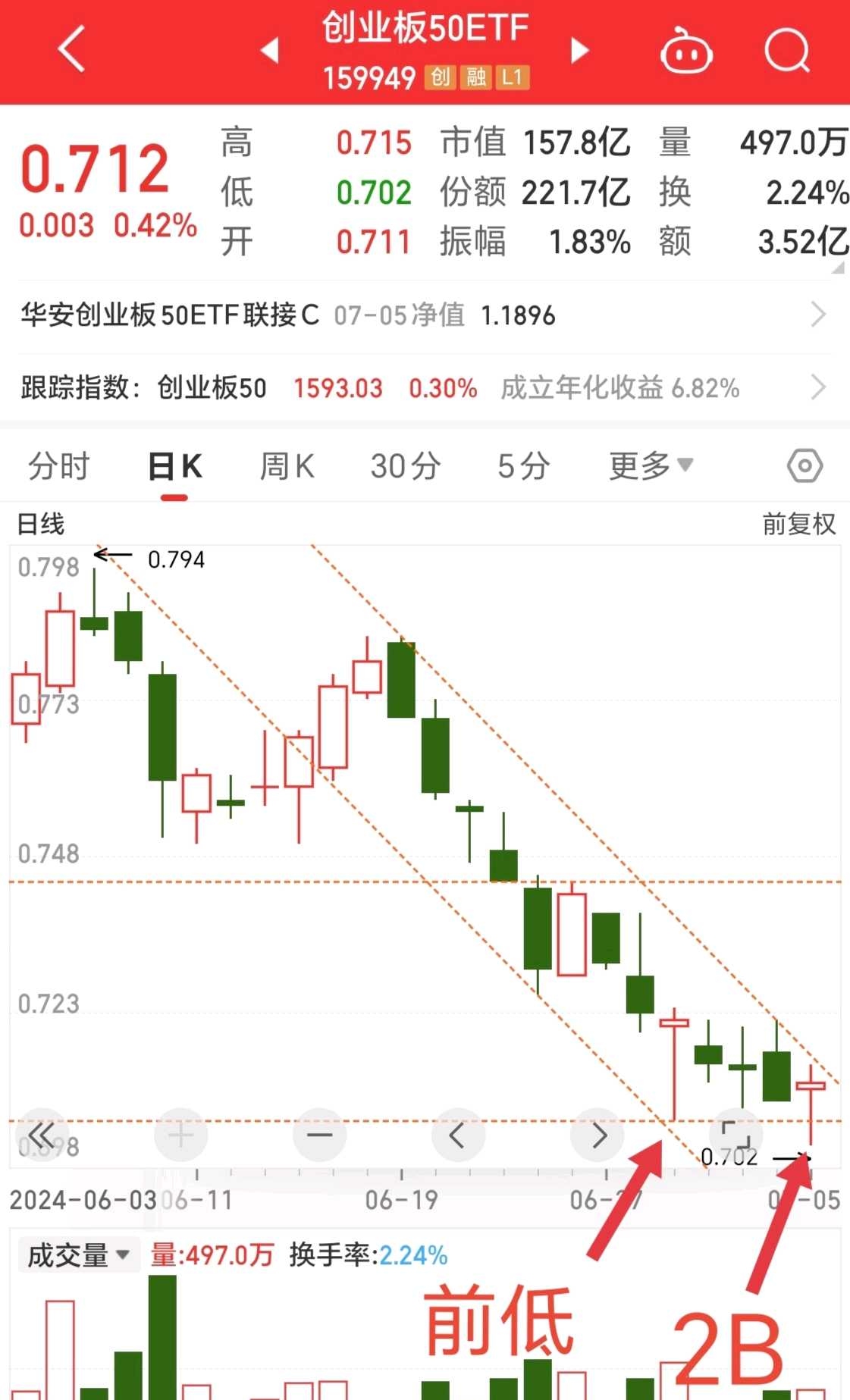
Task: Go back using the top-left back arrow
Action: 70,49
